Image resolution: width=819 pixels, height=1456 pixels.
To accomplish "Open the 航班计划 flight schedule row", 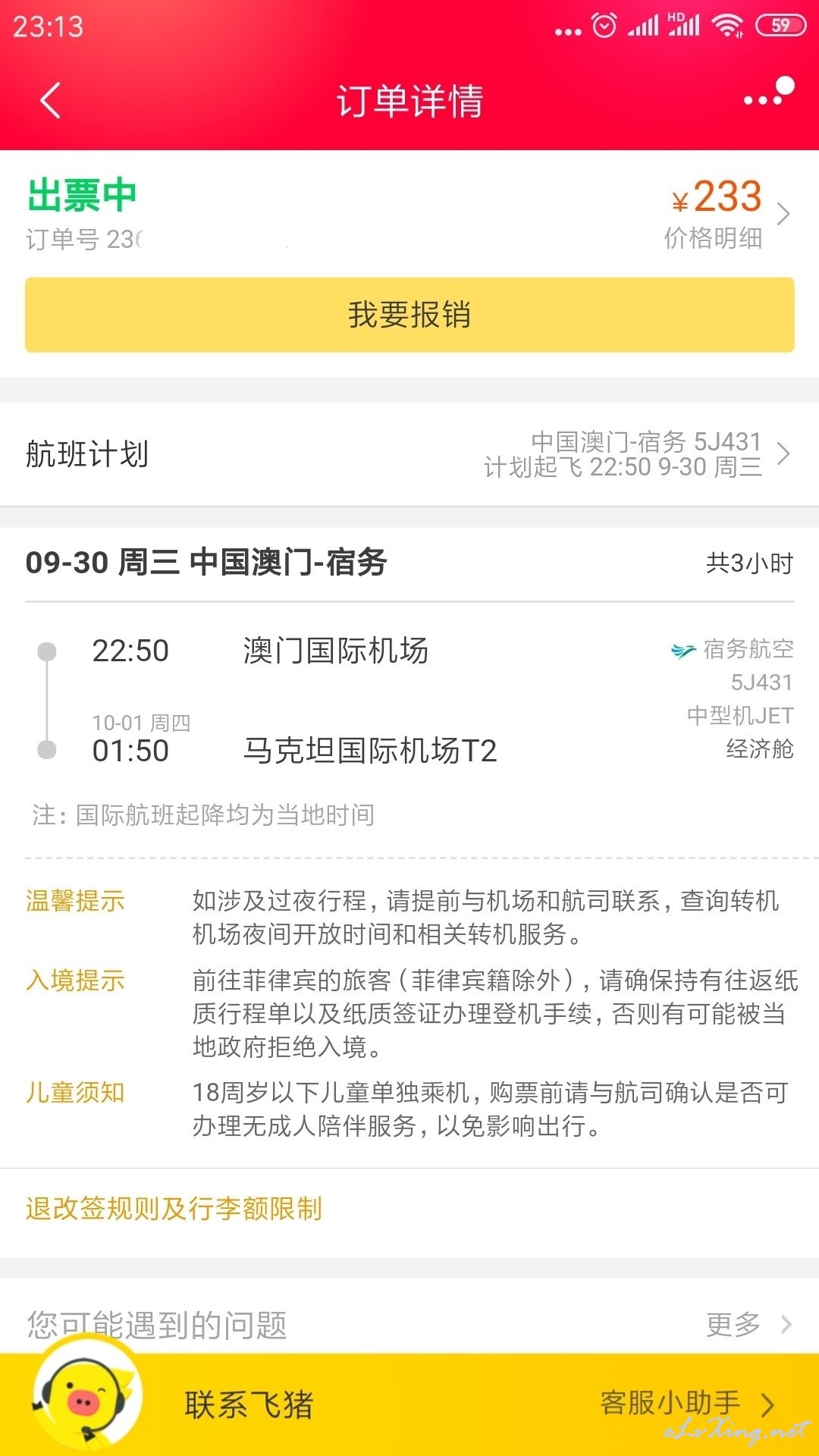I will tap(409, 454).
